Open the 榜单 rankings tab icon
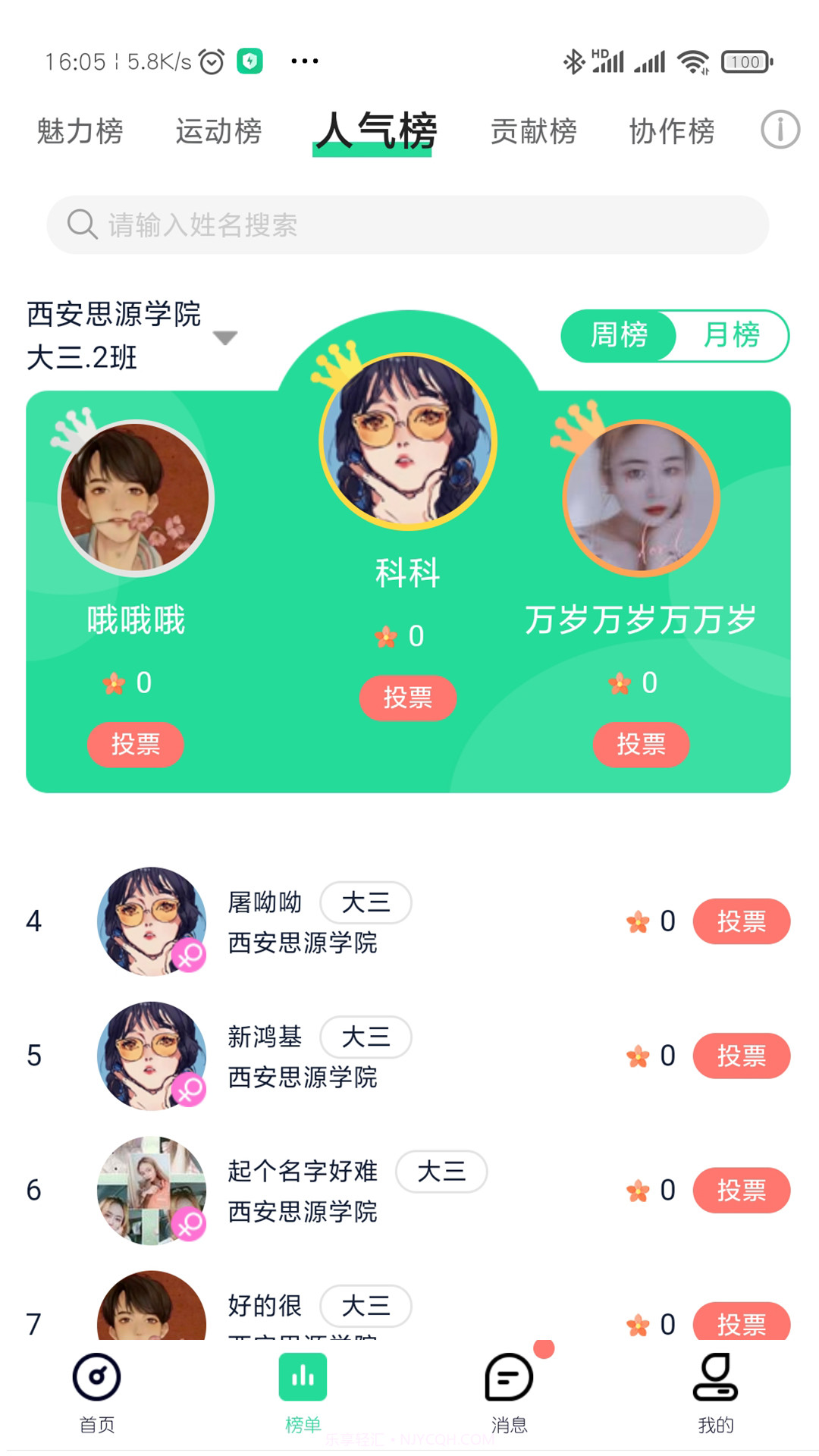Viewport: 819px width, 1456px height. (x=303, y=1382)
